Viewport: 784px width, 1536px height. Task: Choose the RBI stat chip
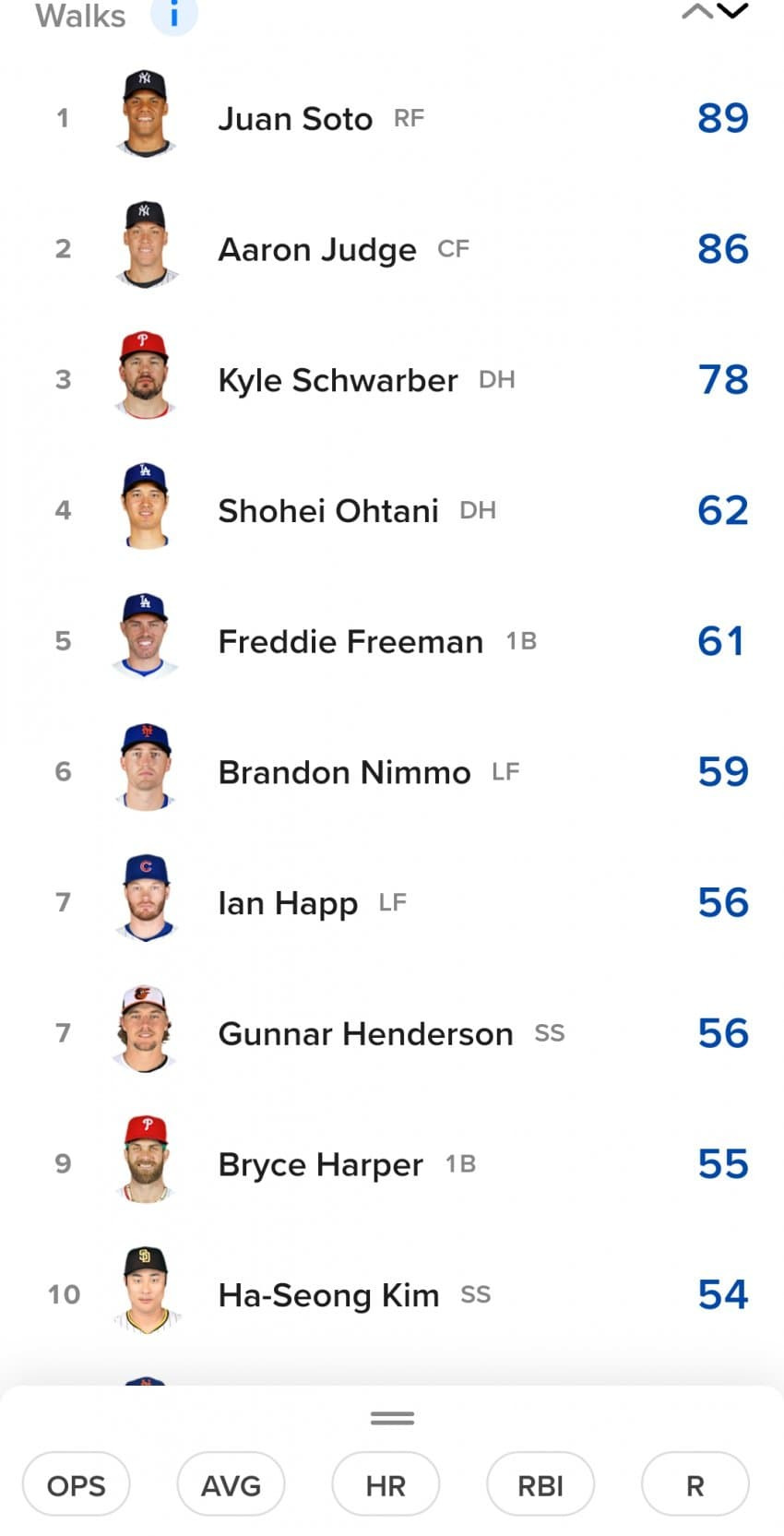coord(540,1485)
